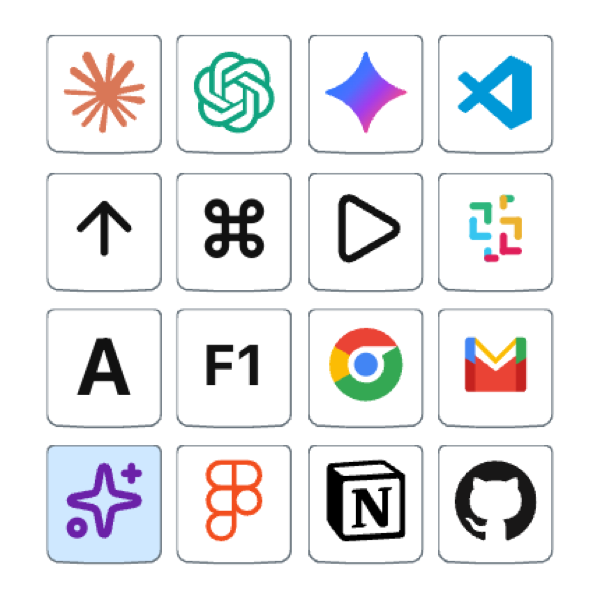The height and width of the screenshot is (600, 600).
Task: Tap the Gemini four-point star tile
Action: pos(365,93)
